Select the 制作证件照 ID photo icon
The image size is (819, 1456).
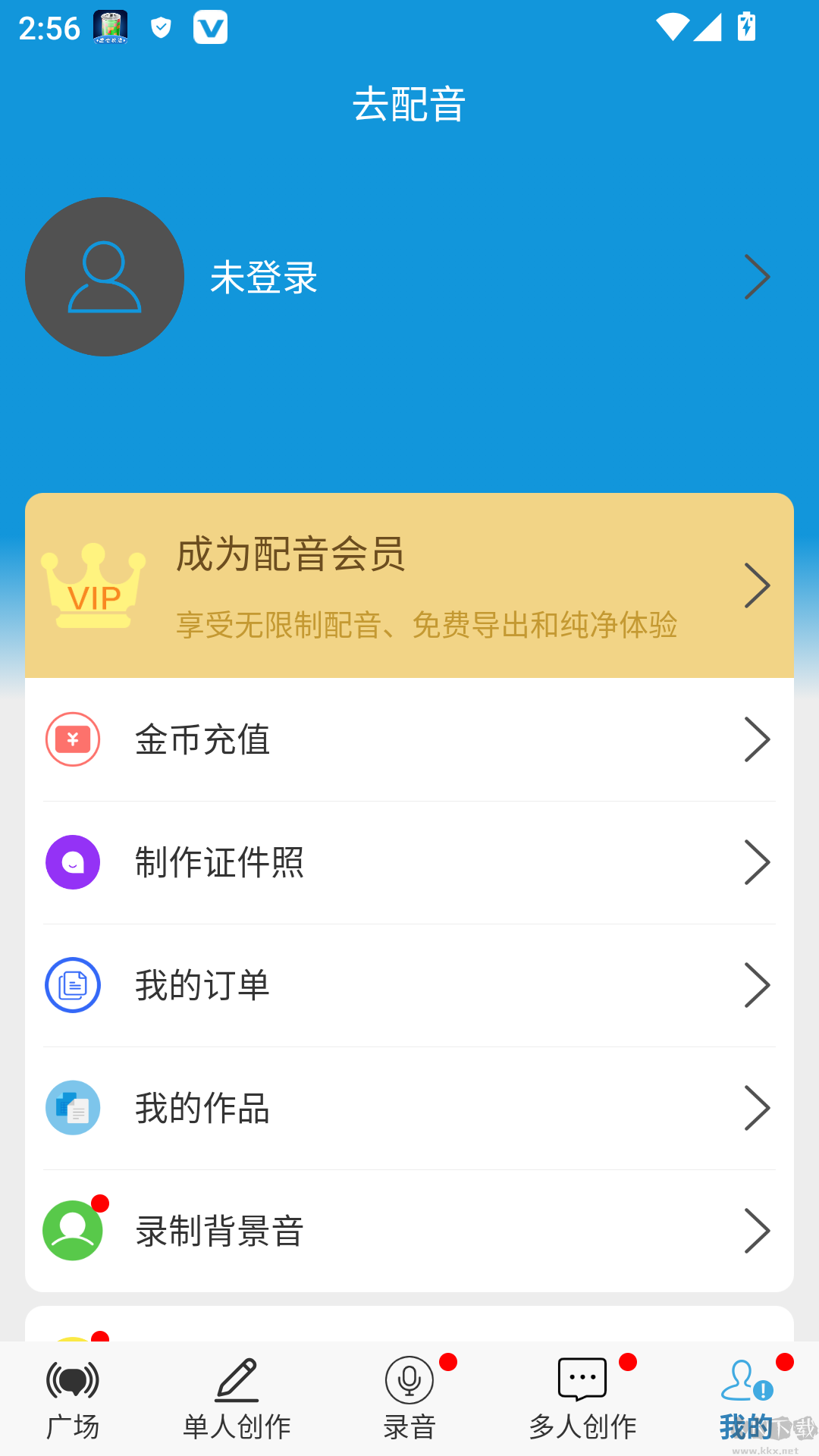coord(72,861)
